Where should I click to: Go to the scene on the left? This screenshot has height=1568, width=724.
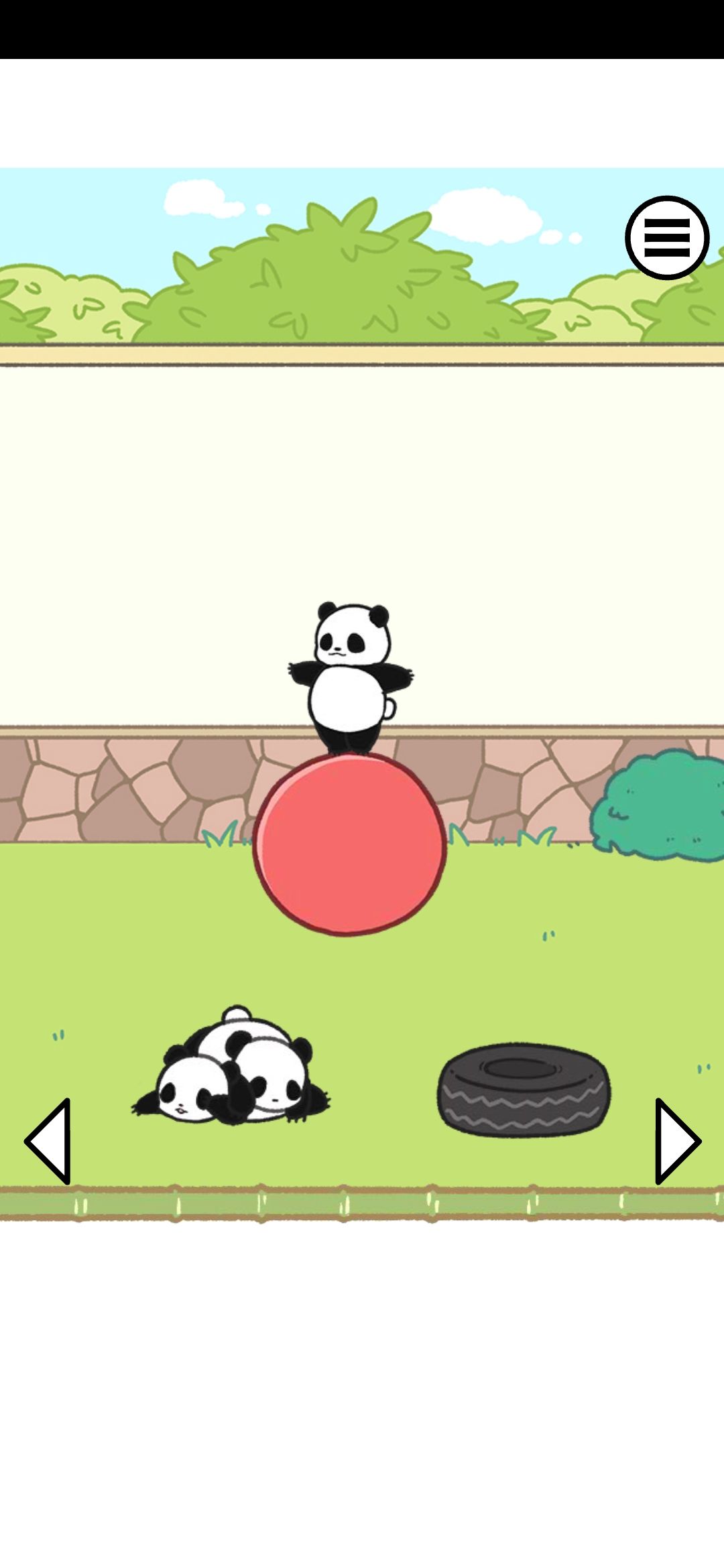49,1141
